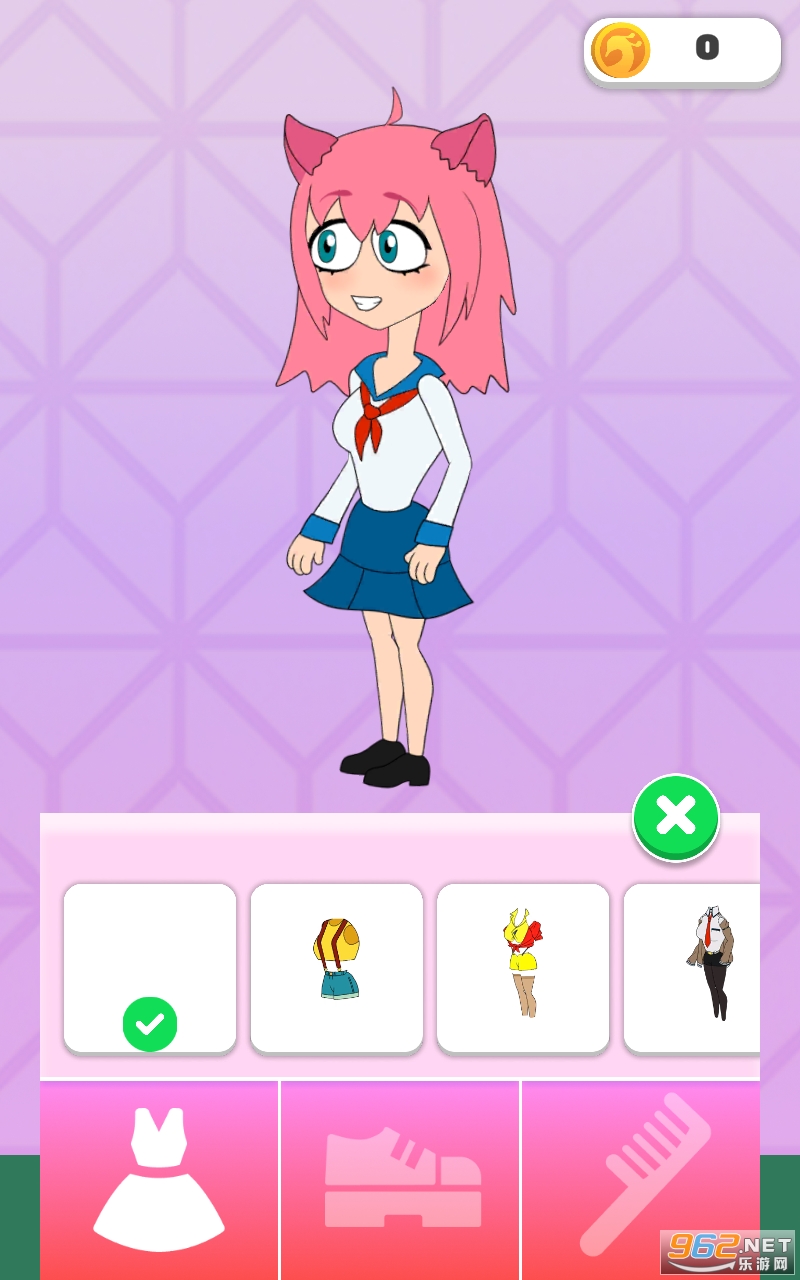Viewport: 800px width, 1280px height.
Task: Select the blank outfit with green checkmark
Action: pos(150,967)
